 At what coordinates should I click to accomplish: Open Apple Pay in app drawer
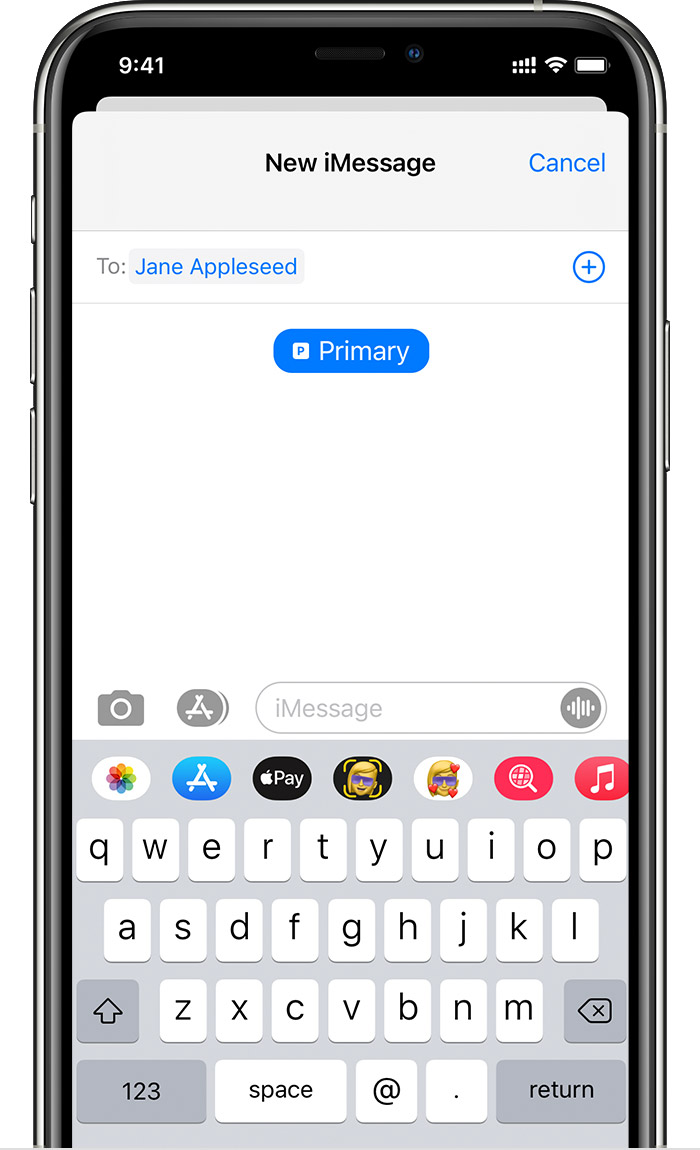click(282, 778)
